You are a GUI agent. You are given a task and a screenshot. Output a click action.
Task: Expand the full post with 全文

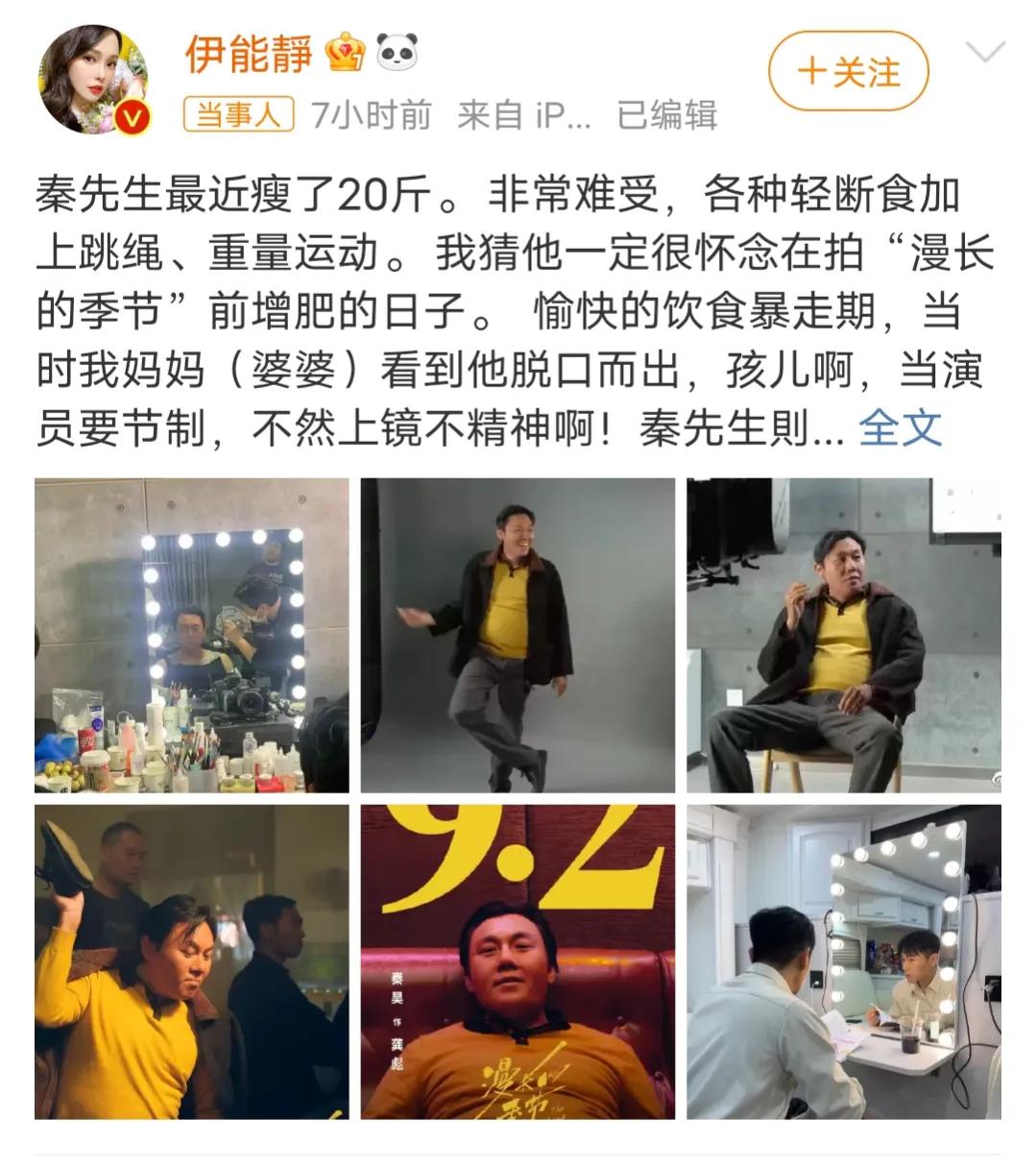pos(901,430)
